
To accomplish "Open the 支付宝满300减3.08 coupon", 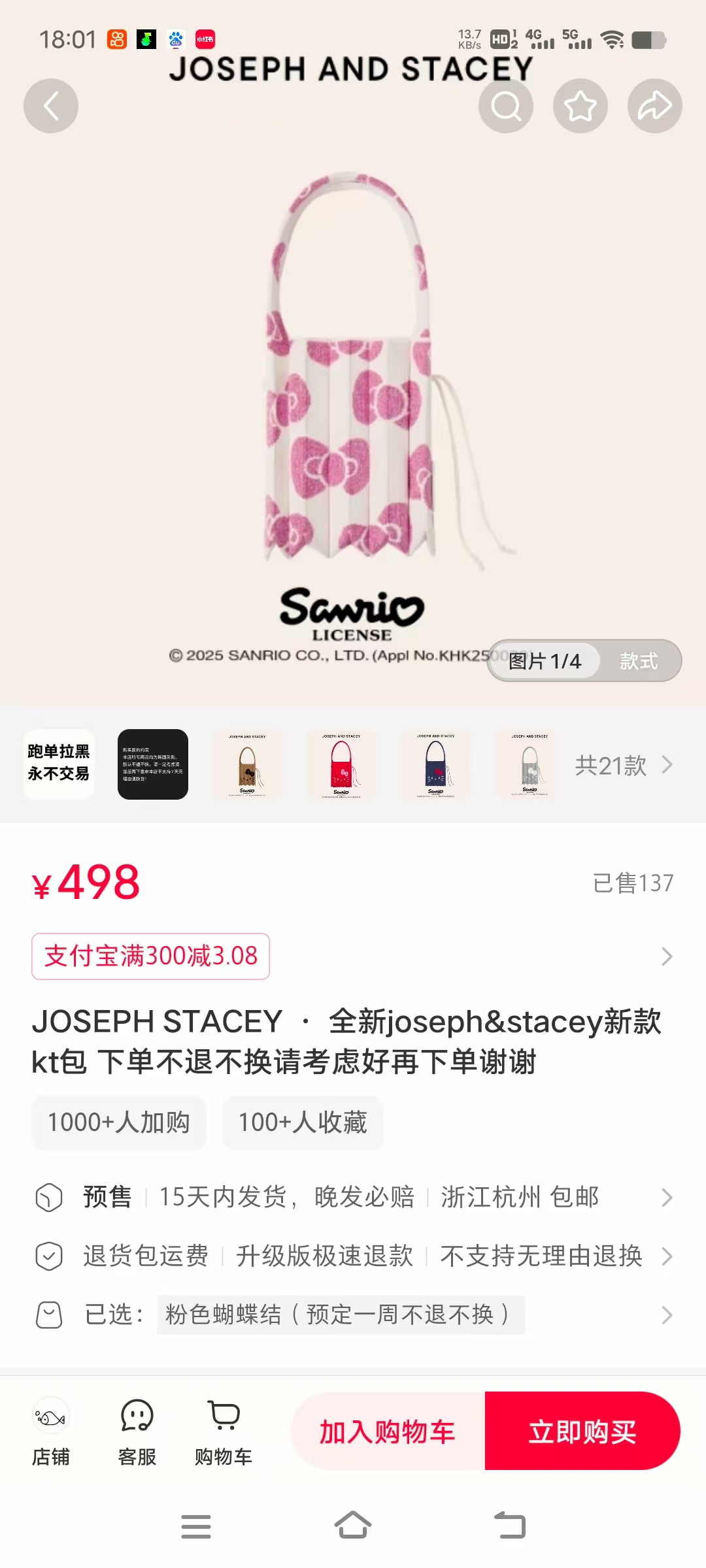I will click(x=150, y=956).
